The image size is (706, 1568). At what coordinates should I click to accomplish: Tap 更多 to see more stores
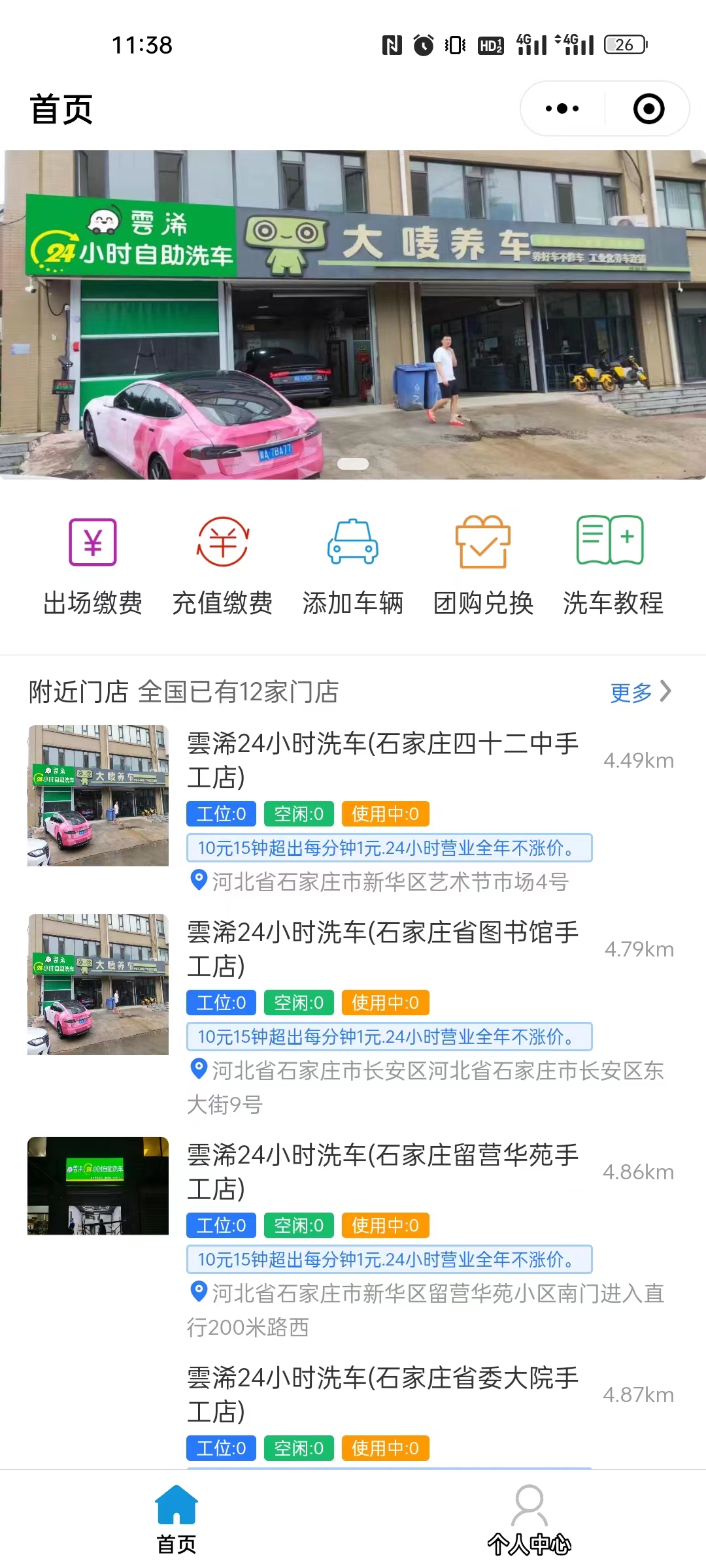click(x=639, y=692)
